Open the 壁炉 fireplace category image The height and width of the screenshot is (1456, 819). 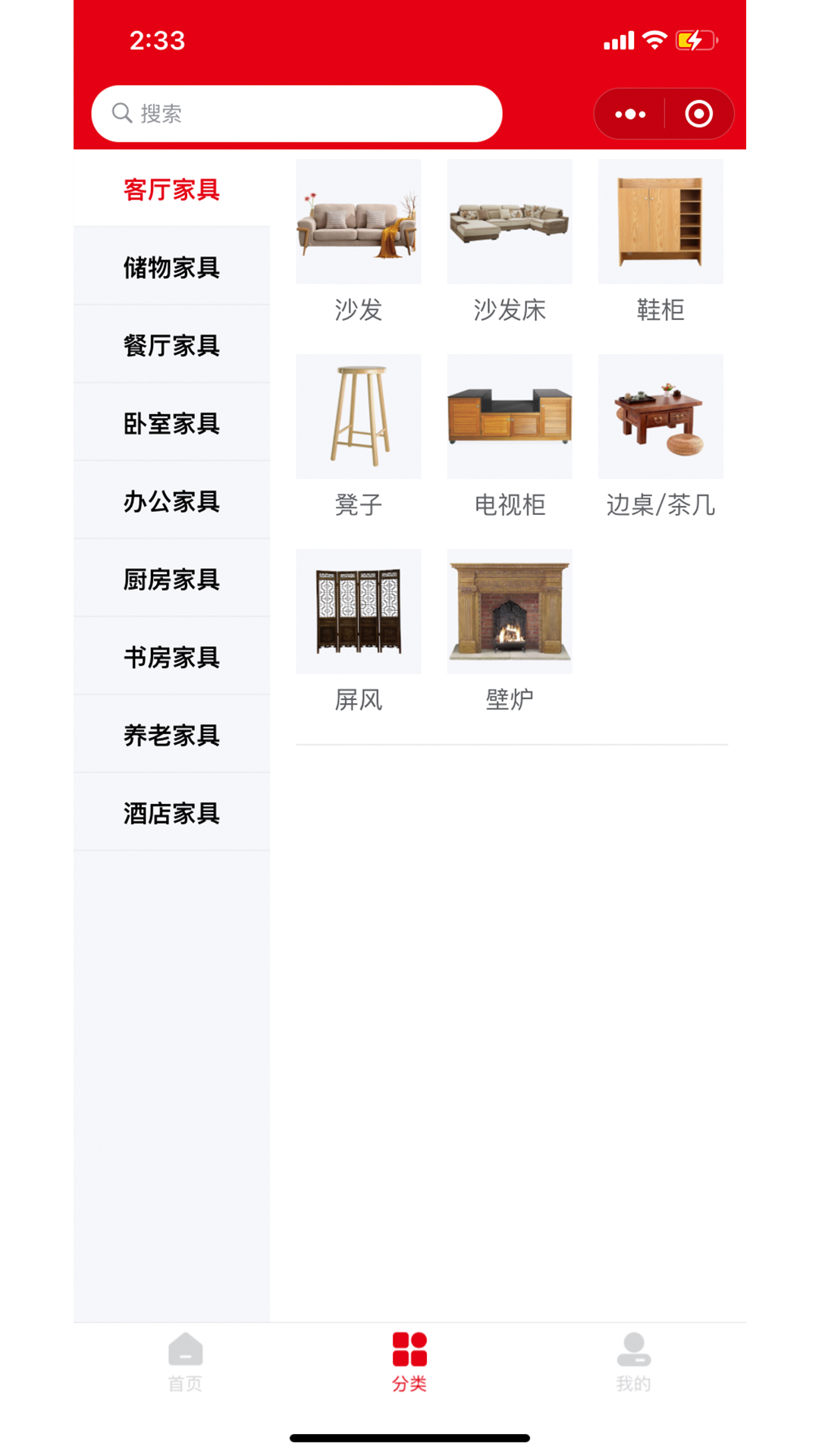tap(509, 611)
